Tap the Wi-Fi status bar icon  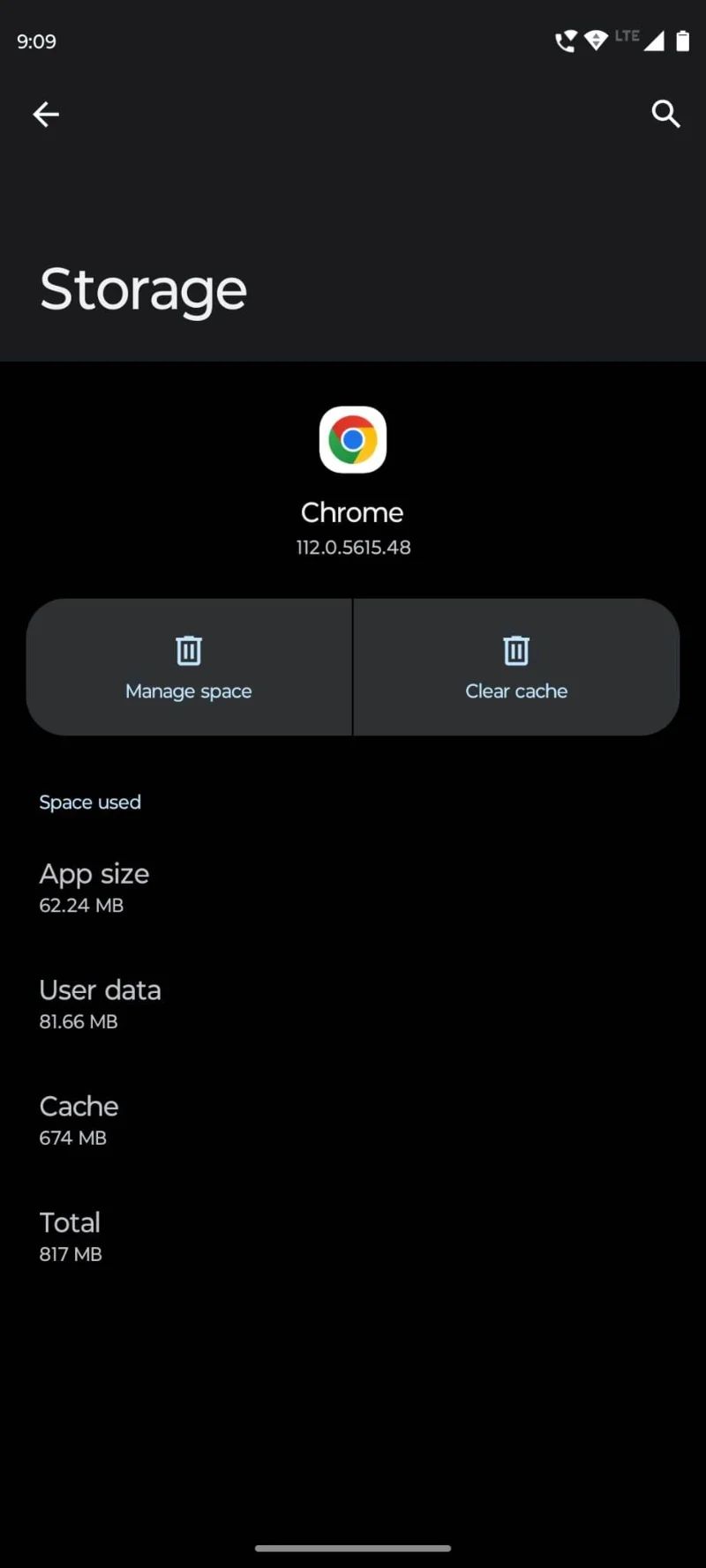click(596, 41)
